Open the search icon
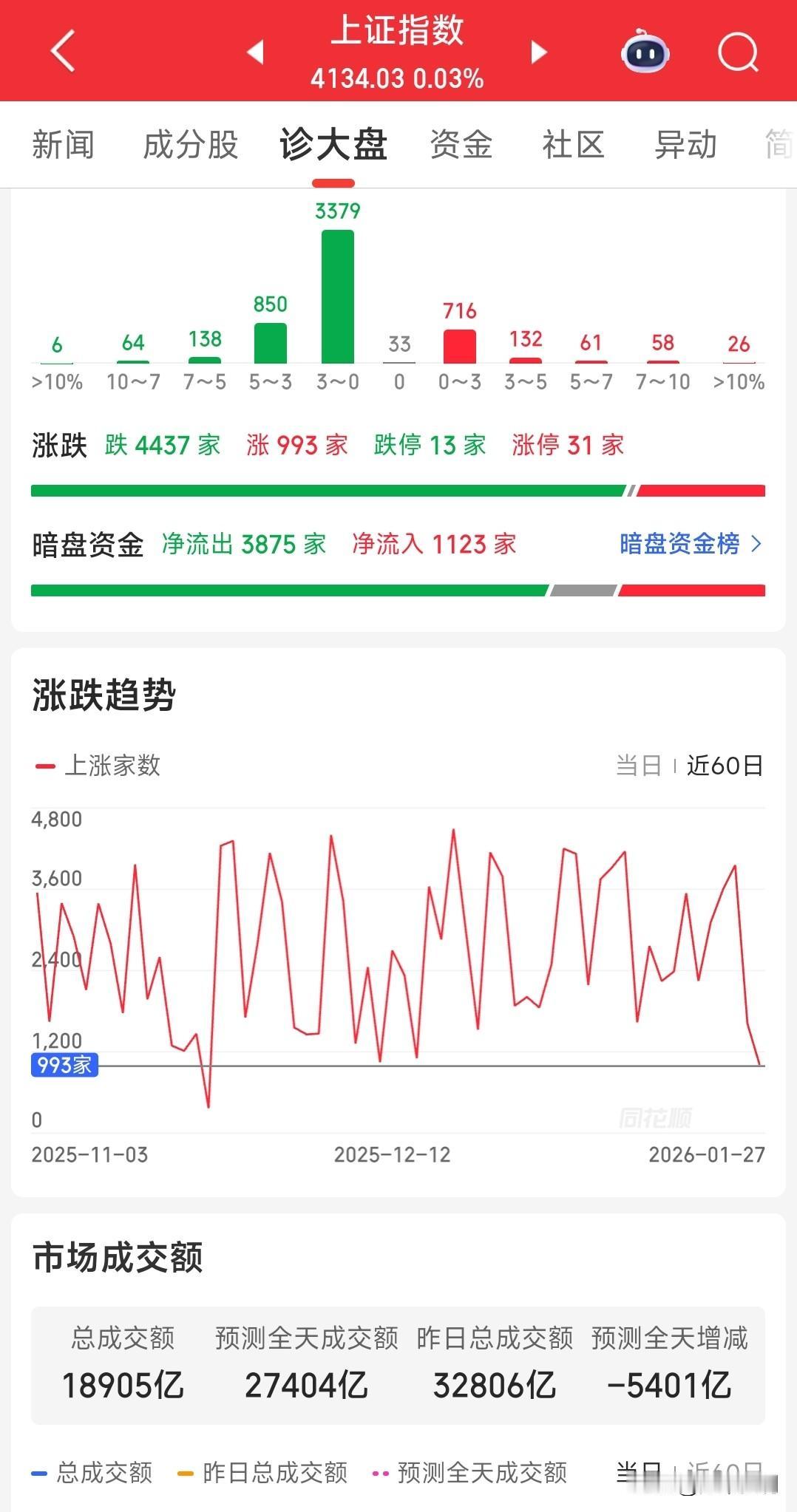This screenshot has width=797, height=1512. coord(736,52)
